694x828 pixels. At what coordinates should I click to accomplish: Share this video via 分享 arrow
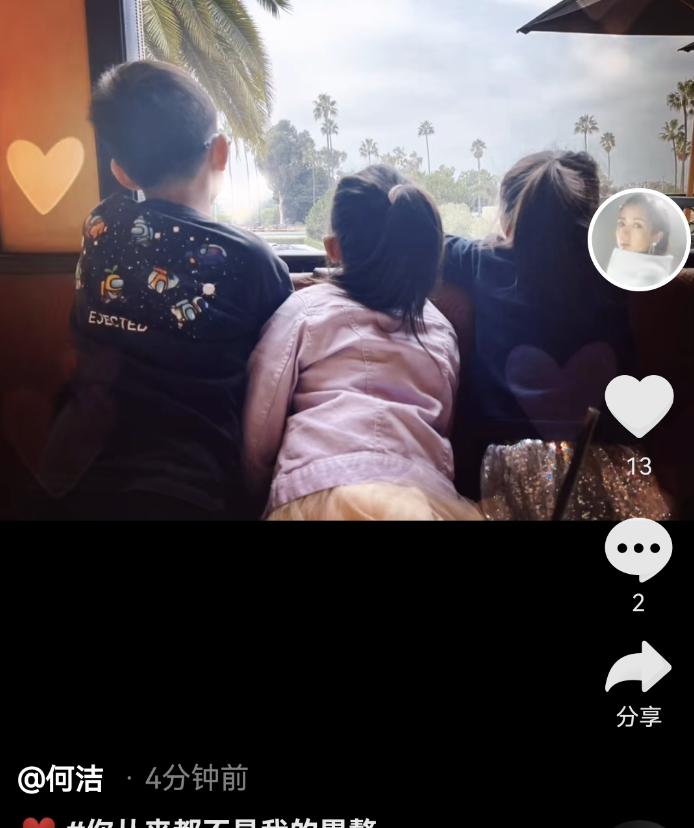[x=639, y=668]
